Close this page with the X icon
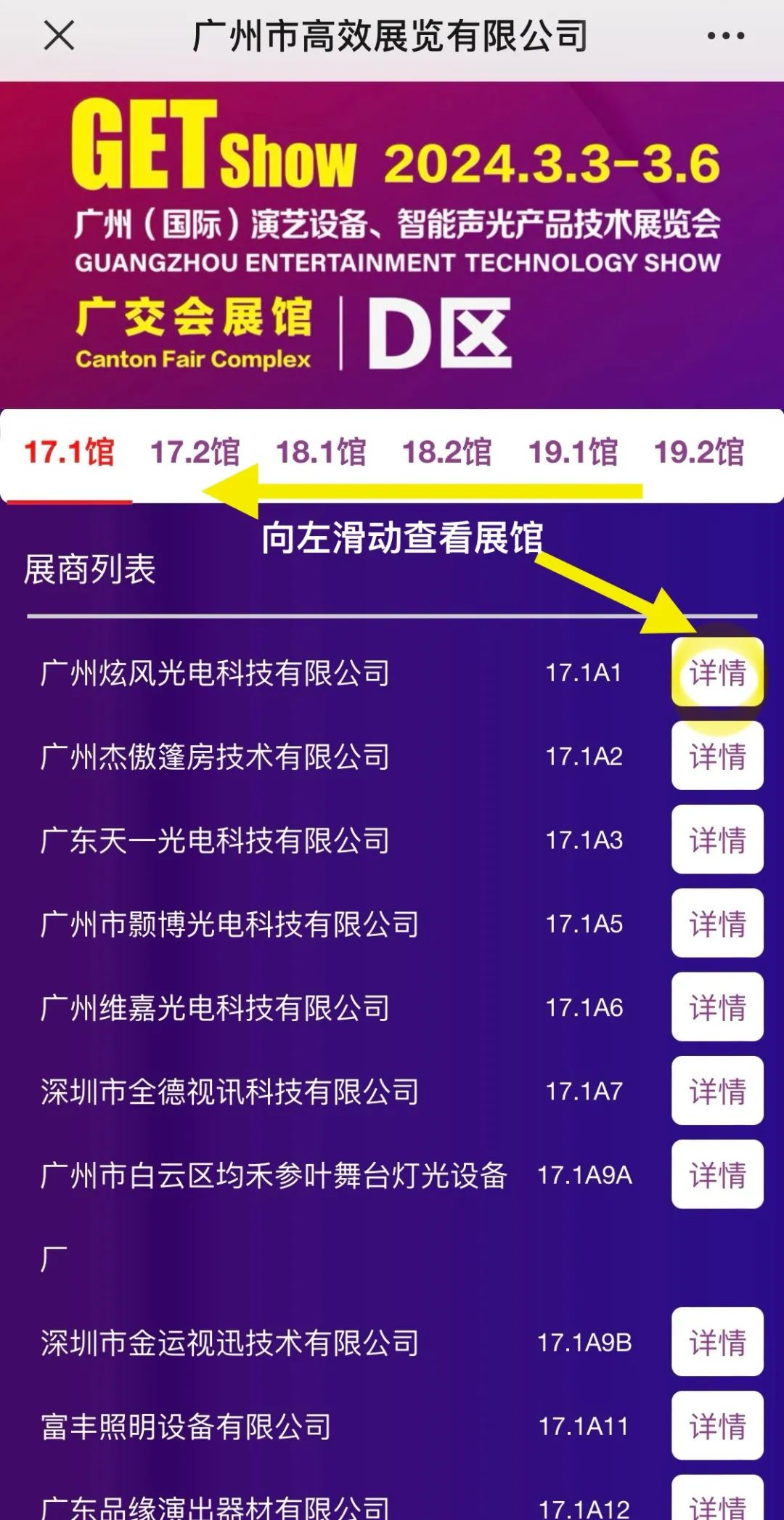Image resolution: width=784 pixels, height=1520 pixels. pos(59,36)
